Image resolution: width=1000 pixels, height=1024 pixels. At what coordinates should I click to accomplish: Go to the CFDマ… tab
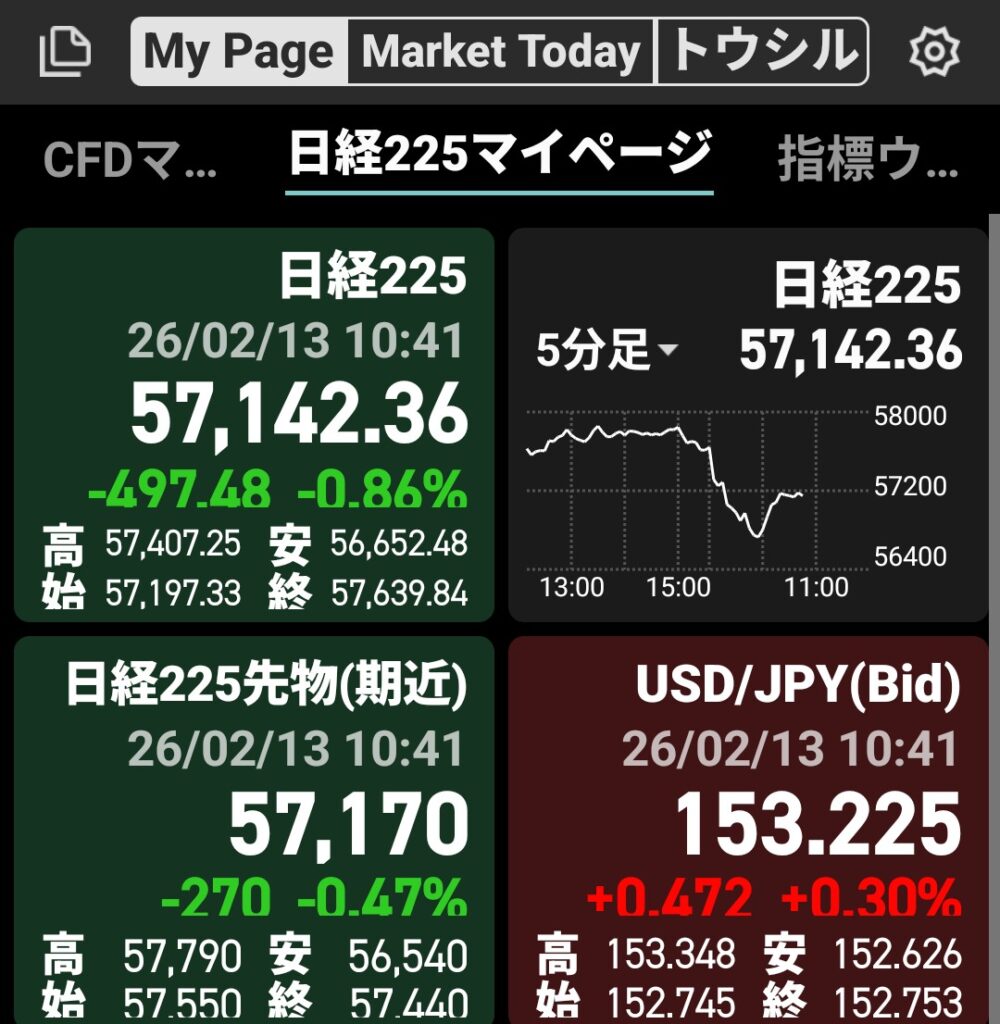[x=130, y=160]
